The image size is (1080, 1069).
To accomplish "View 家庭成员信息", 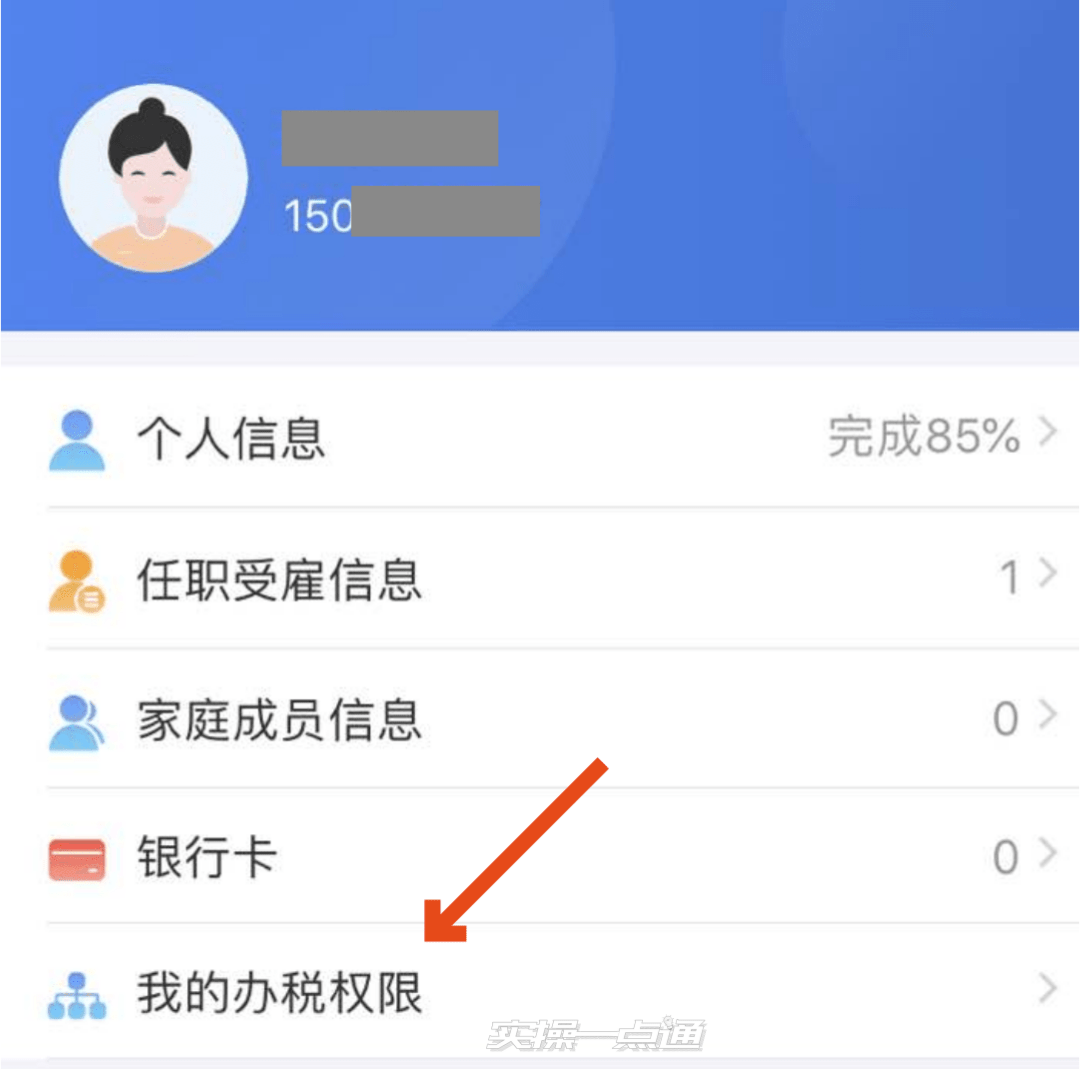I will click(x=540, y=719).
